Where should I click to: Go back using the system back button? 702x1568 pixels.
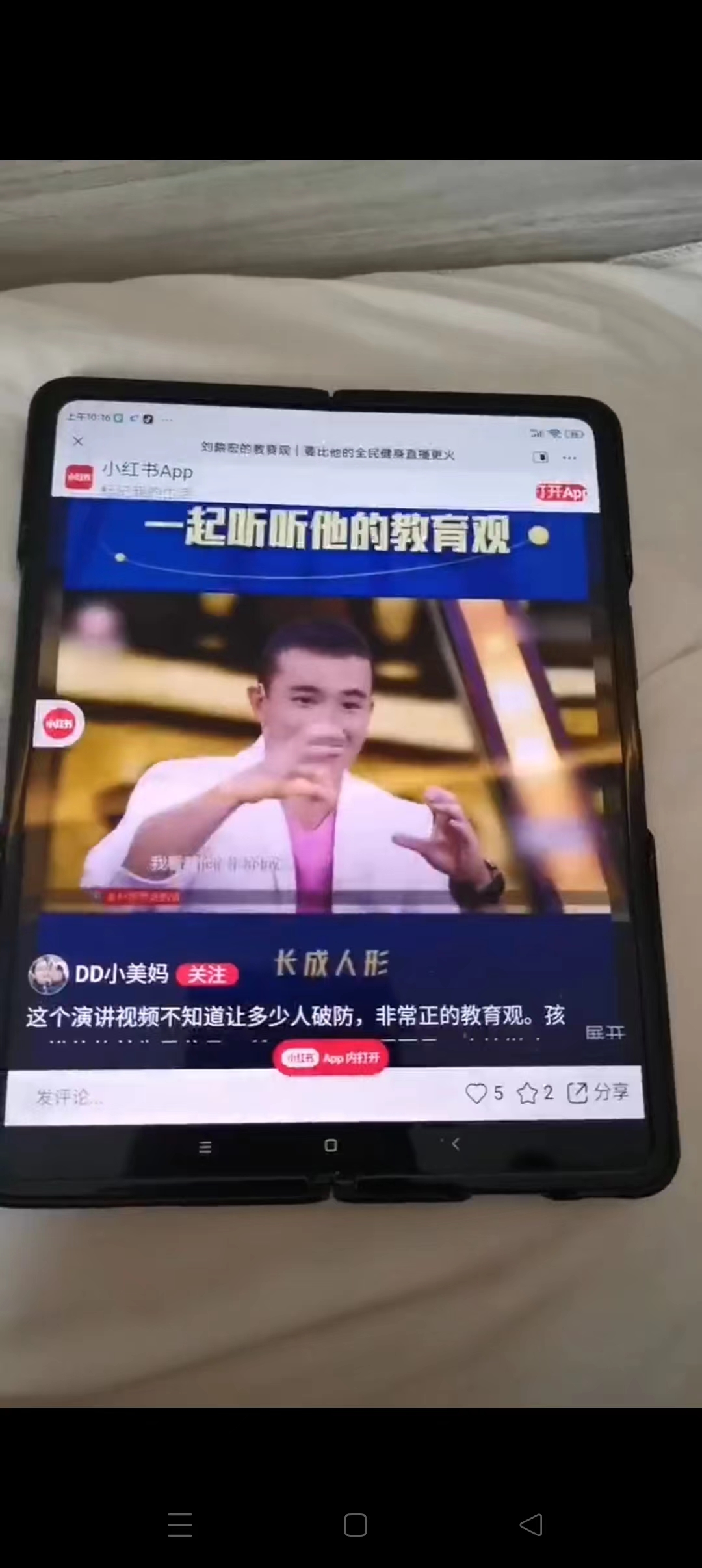pos(531,1524)
